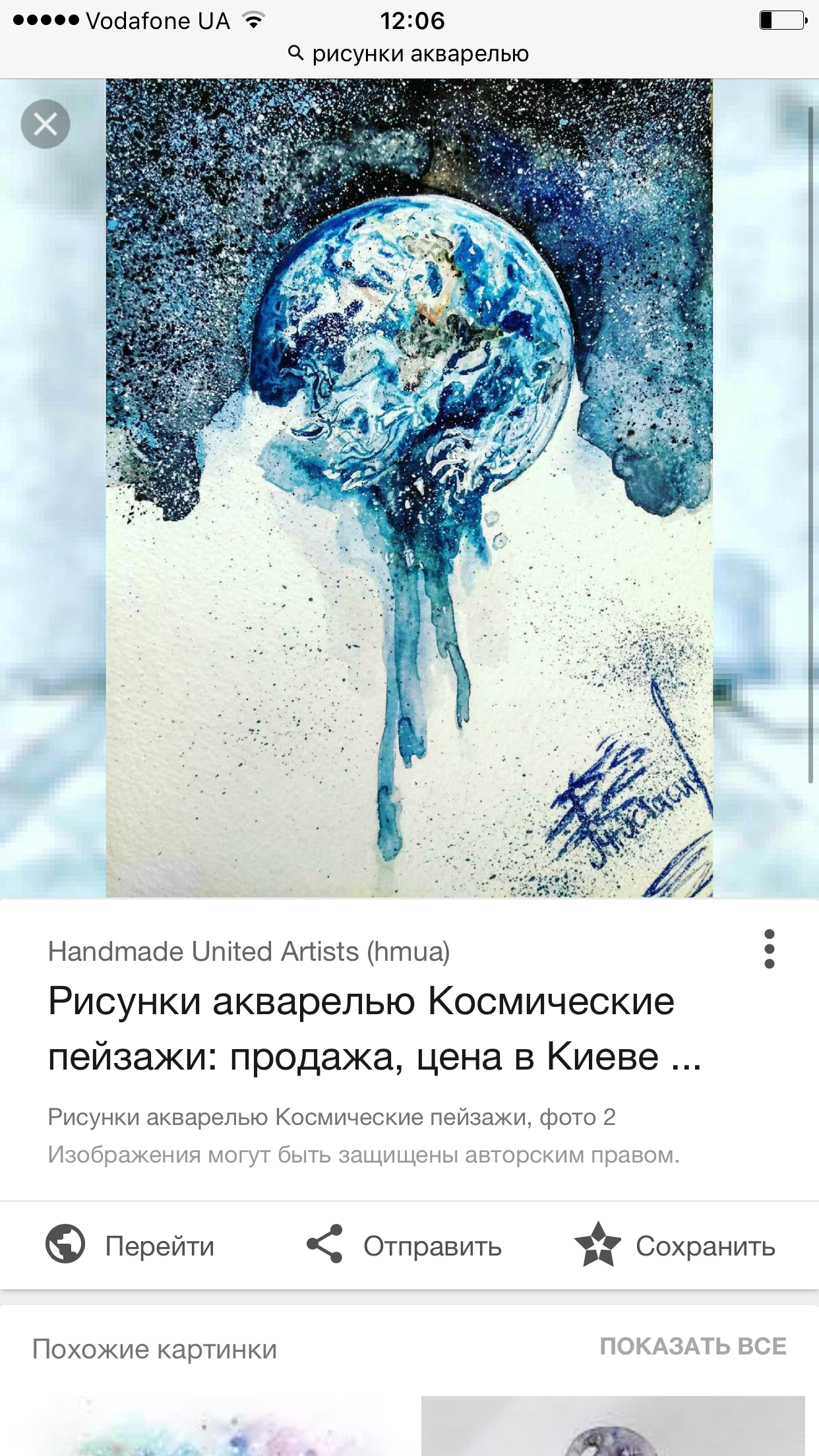This screenshot has width=819, height=1456.
Task: Open the watercolor Earth painting image
Action: pos(409,488)
